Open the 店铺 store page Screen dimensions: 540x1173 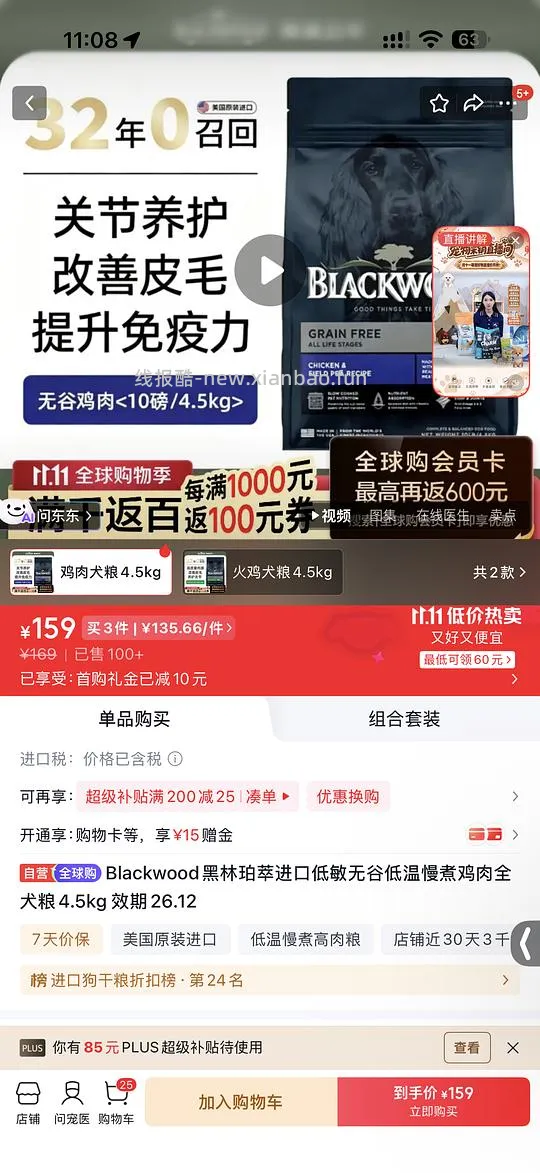click(28, 1103)
